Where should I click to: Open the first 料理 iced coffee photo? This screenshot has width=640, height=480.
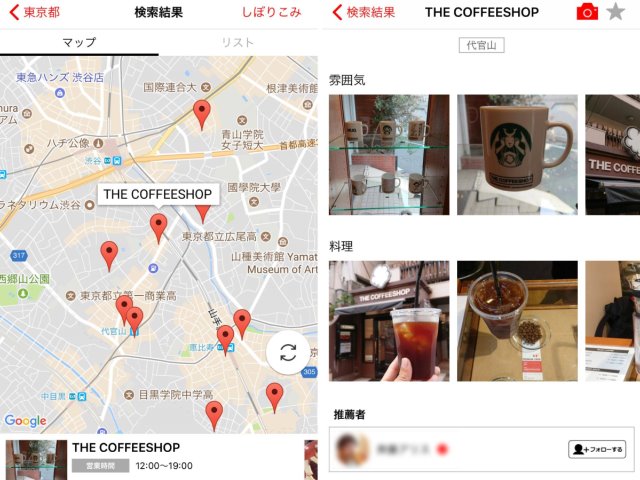tap(388, 320)
